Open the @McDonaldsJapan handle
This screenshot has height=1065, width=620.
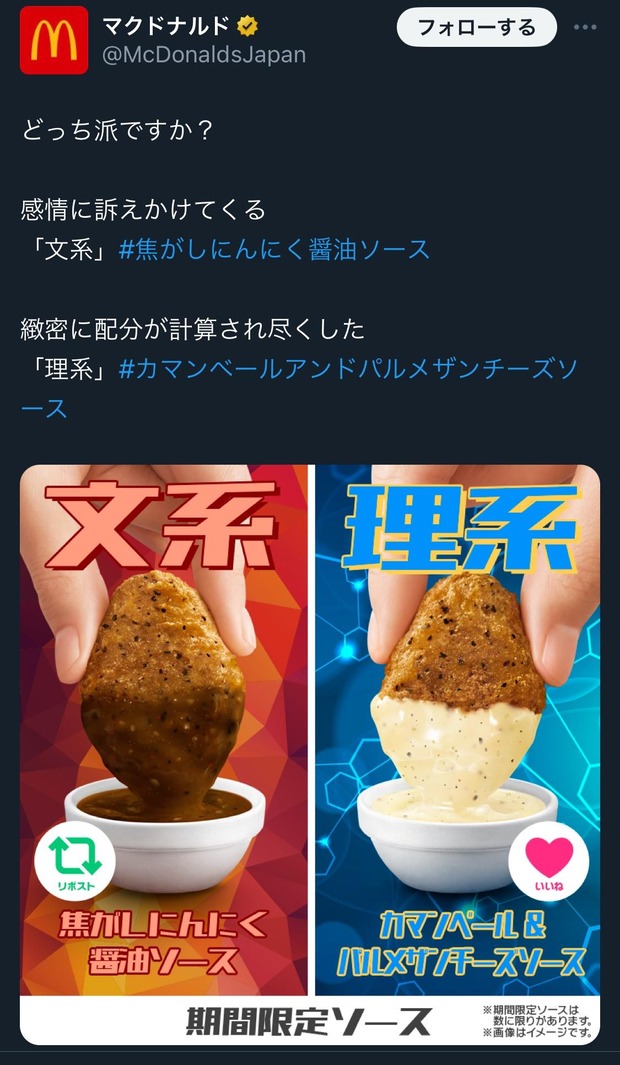(x=204, y=54)
